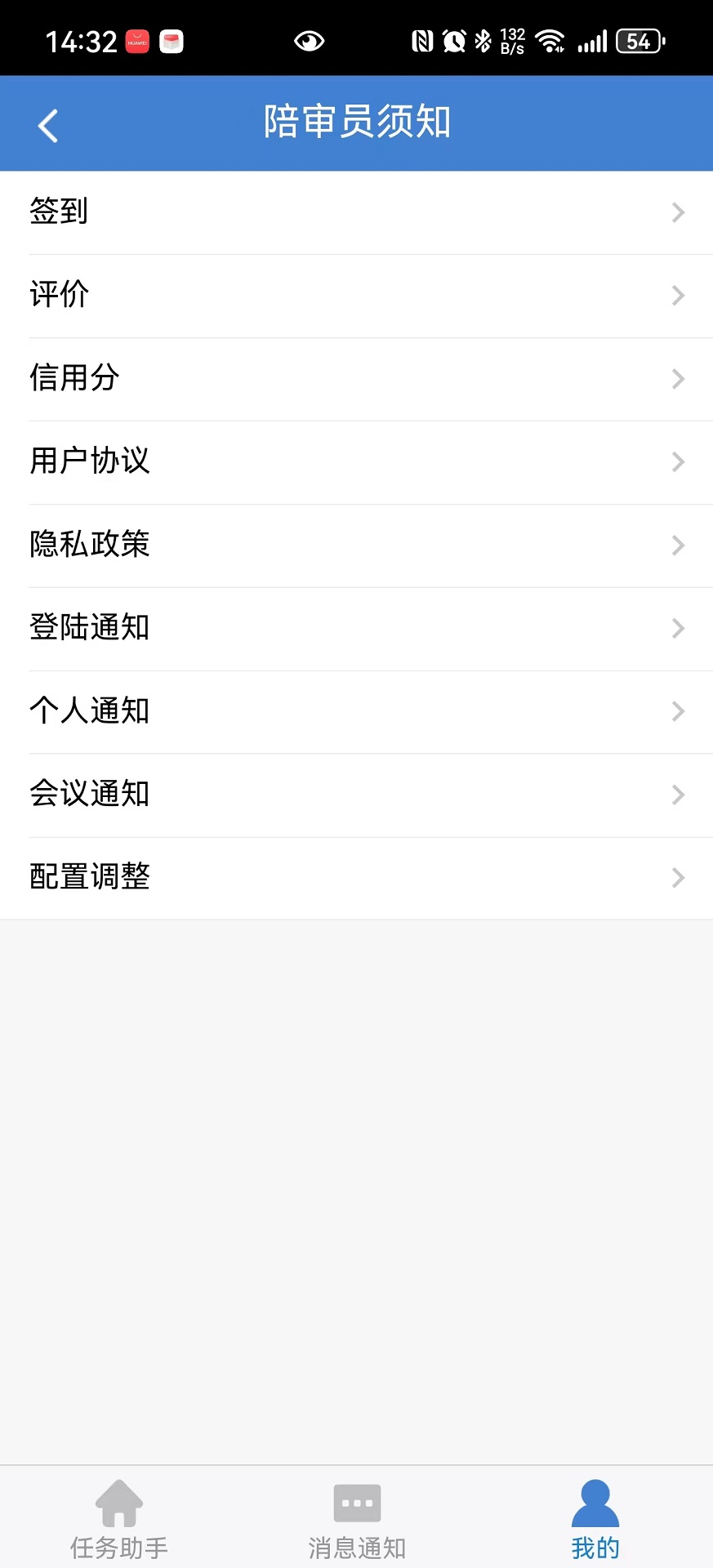Screen dimensions: 713x1568
Task: Tap the battery indicator showing 54
Action: click(638, 39)
